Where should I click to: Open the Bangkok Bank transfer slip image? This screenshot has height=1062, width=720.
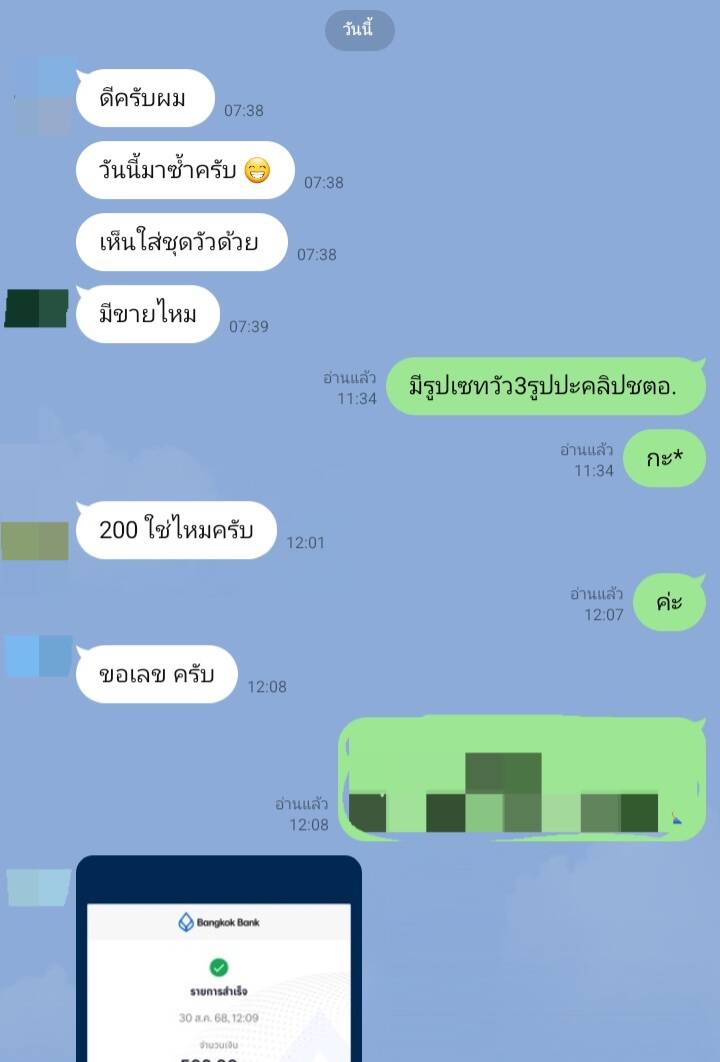click(x=218, y=960)
